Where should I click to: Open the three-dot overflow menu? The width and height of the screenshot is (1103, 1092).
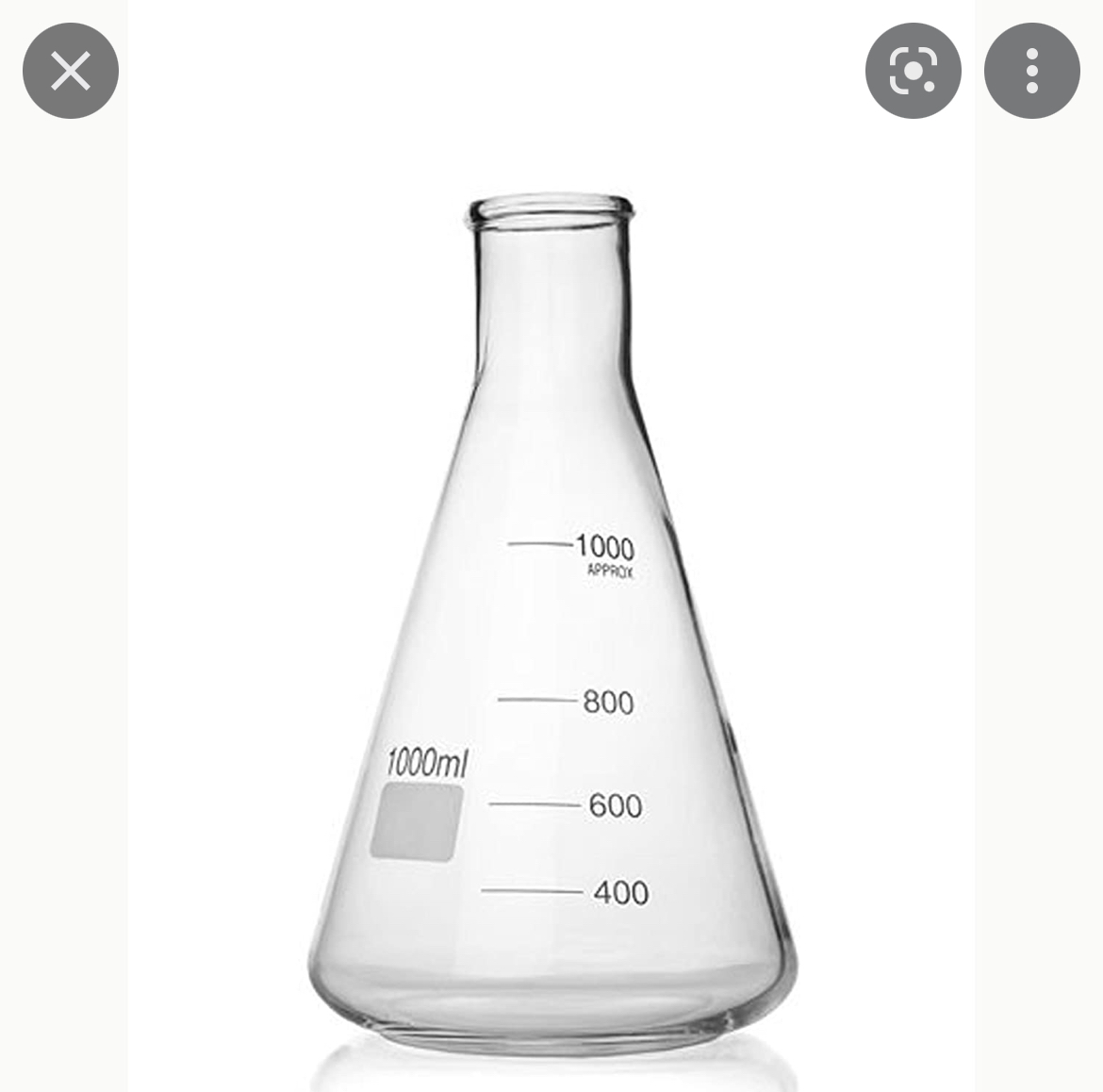1031,71
